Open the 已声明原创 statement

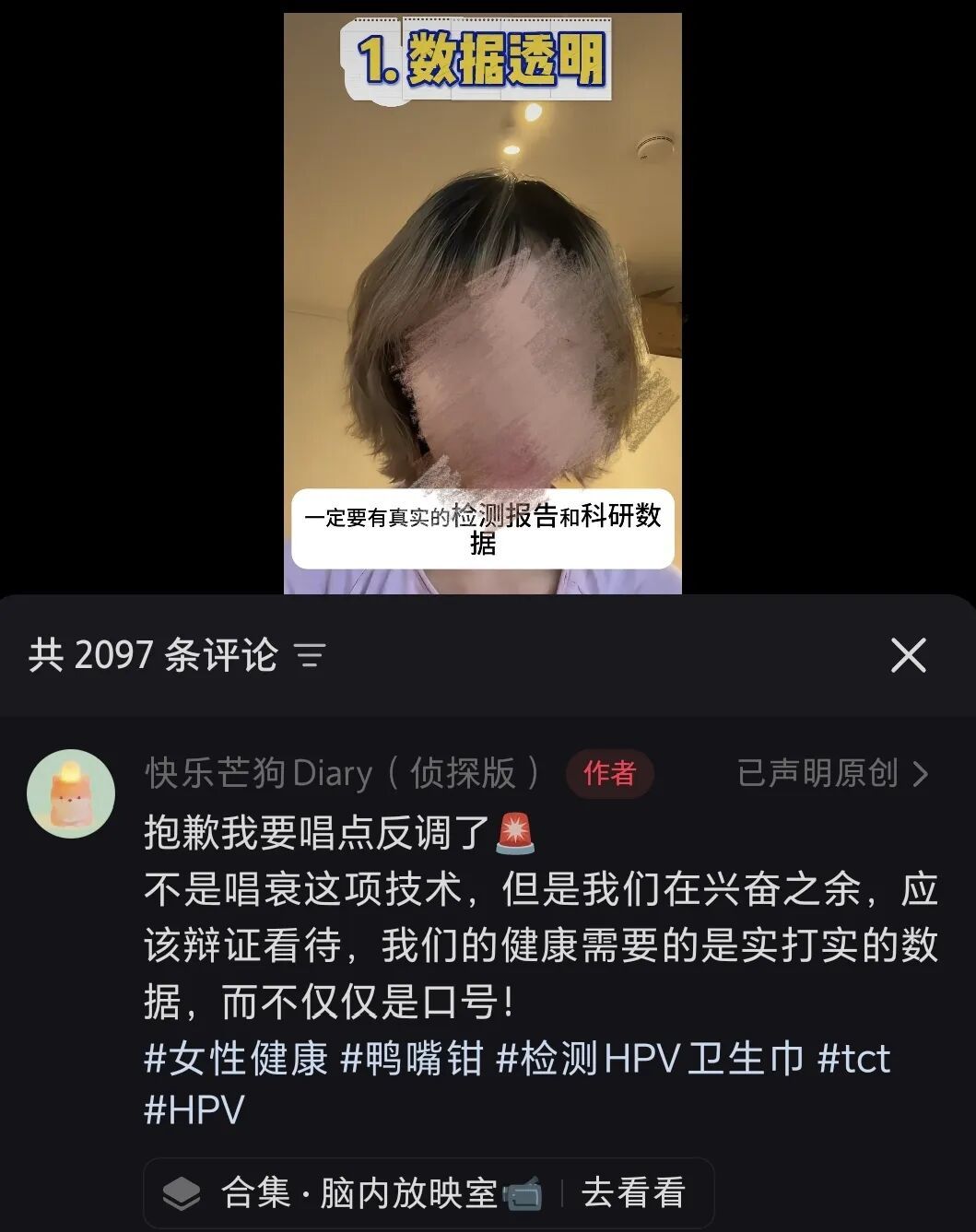831,773
